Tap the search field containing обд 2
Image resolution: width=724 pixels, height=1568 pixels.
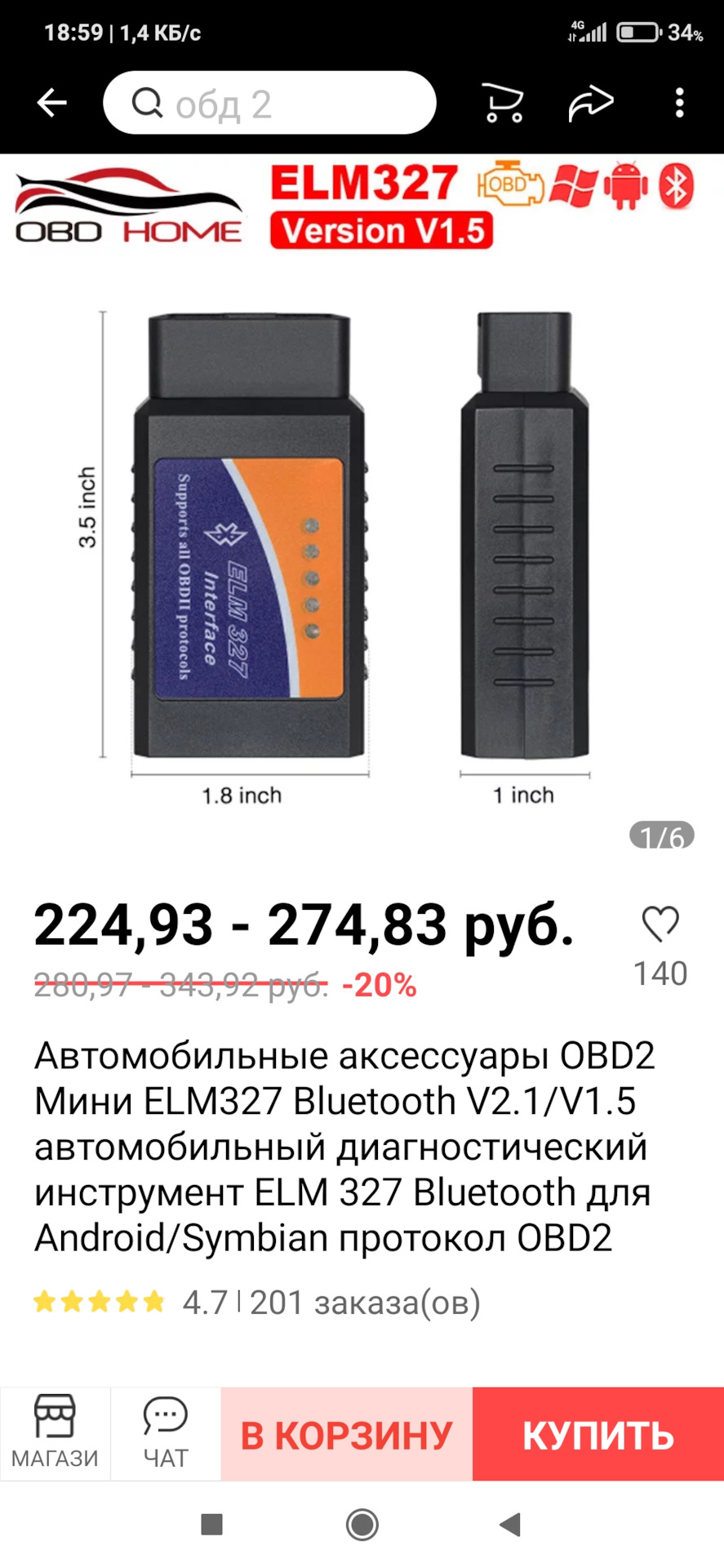click(x=269, y=101)
